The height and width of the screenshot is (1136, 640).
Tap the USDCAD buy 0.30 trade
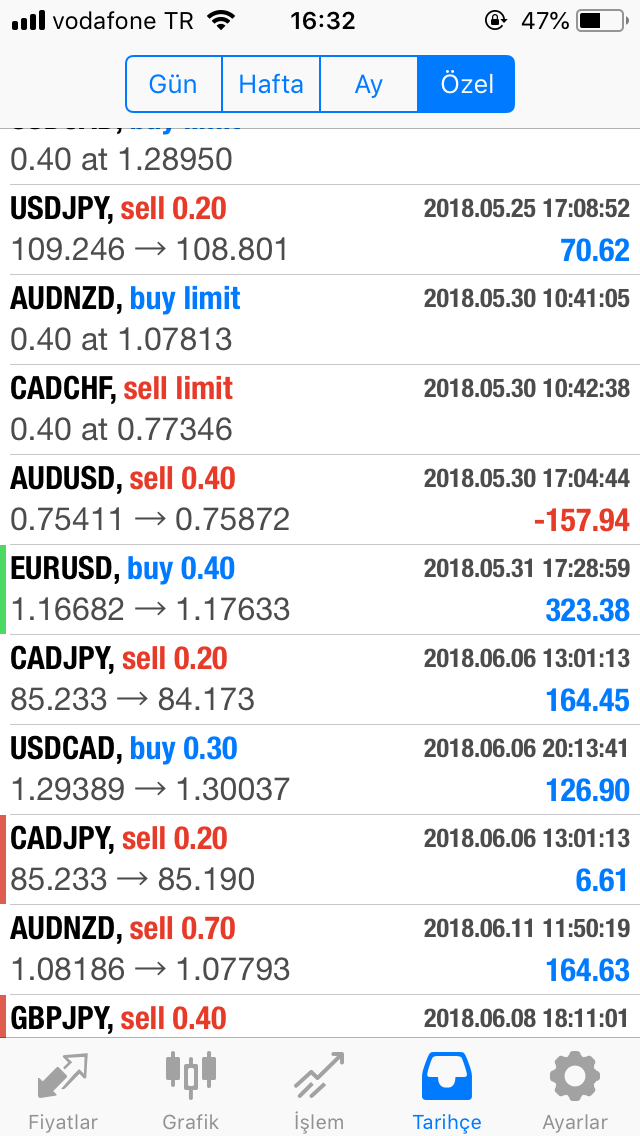click(320, 769)
